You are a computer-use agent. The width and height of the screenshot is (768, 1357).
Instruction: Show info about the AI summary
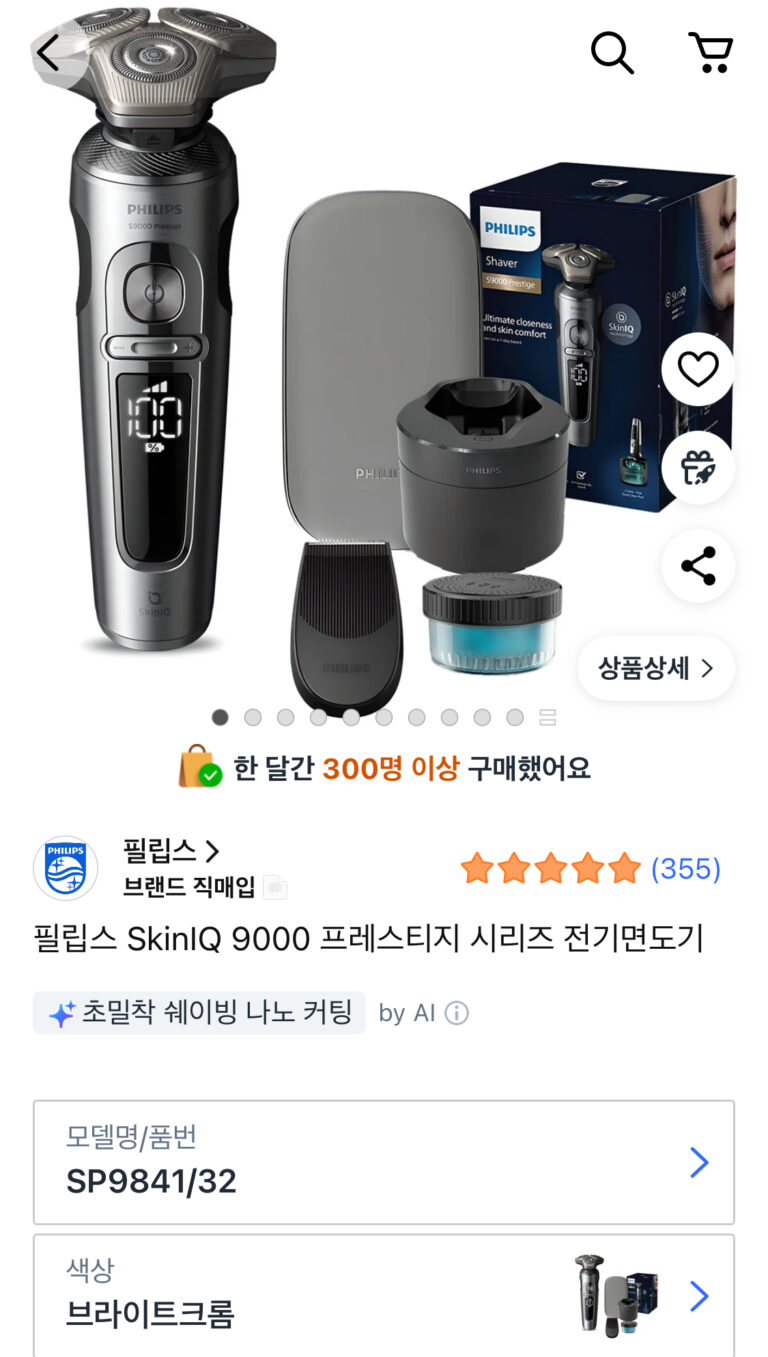tap(456, 1013)
